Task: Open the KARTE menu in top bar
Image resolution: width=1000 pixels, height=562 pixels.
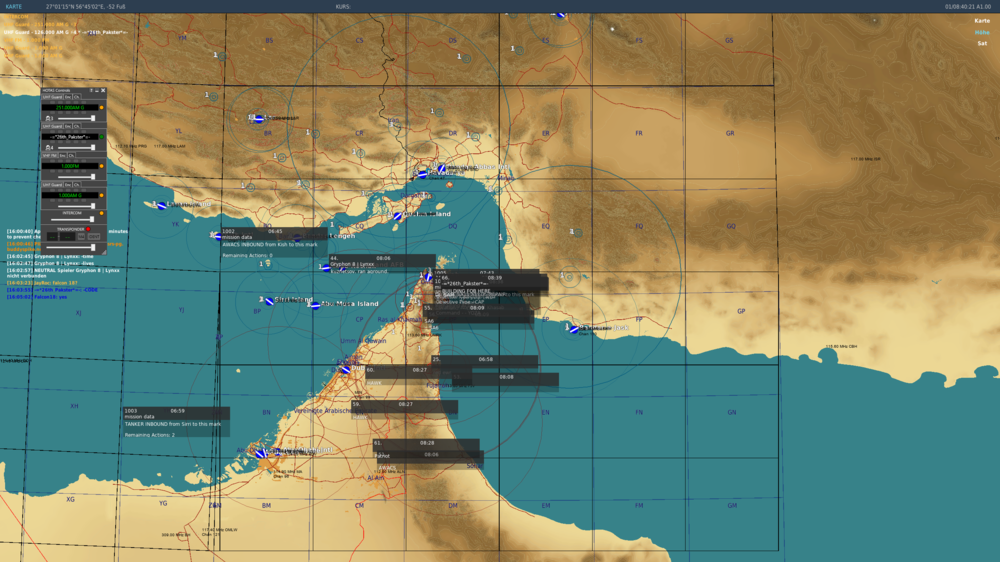Action: pos(14,6)
